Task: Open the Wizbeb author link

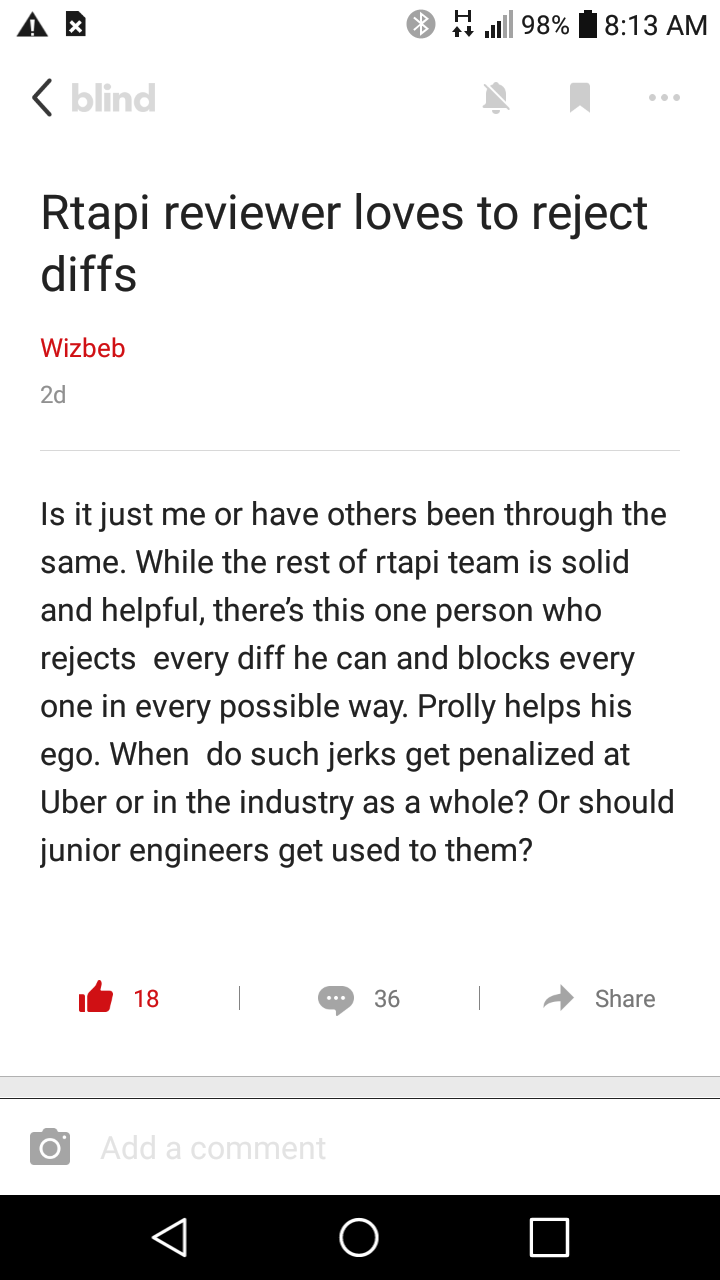Action: click(83, 348)
